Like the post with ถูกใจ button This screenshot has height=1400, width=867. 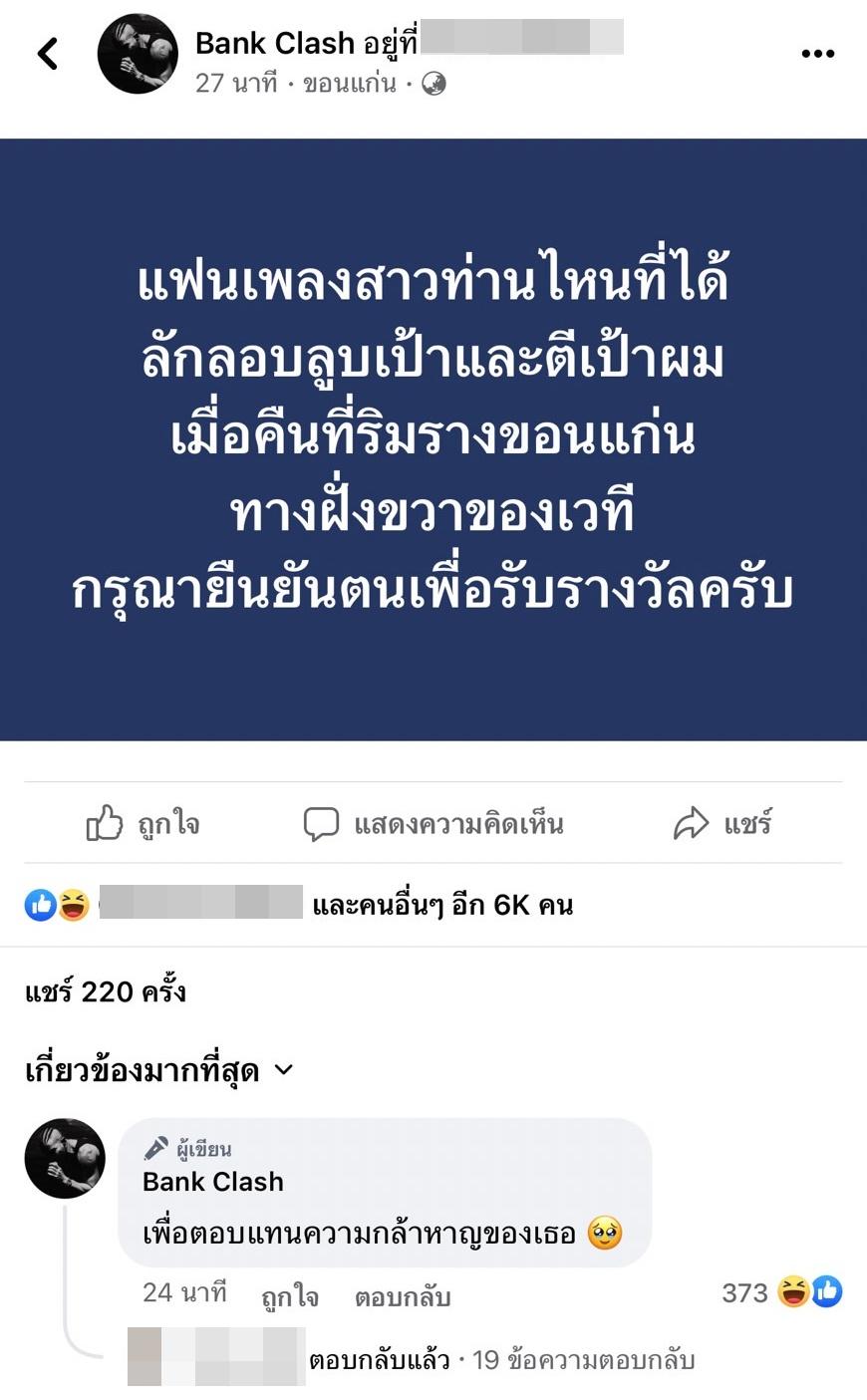[143, 824]
